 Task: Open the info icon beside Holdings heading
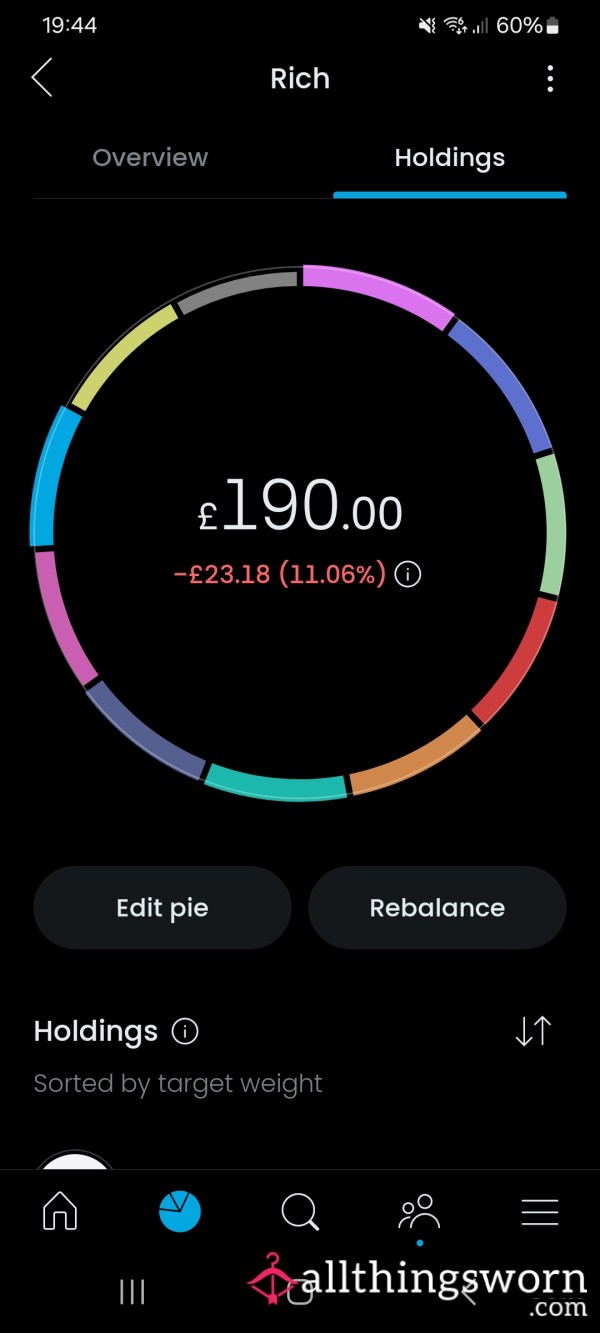tap(185, 1032)
